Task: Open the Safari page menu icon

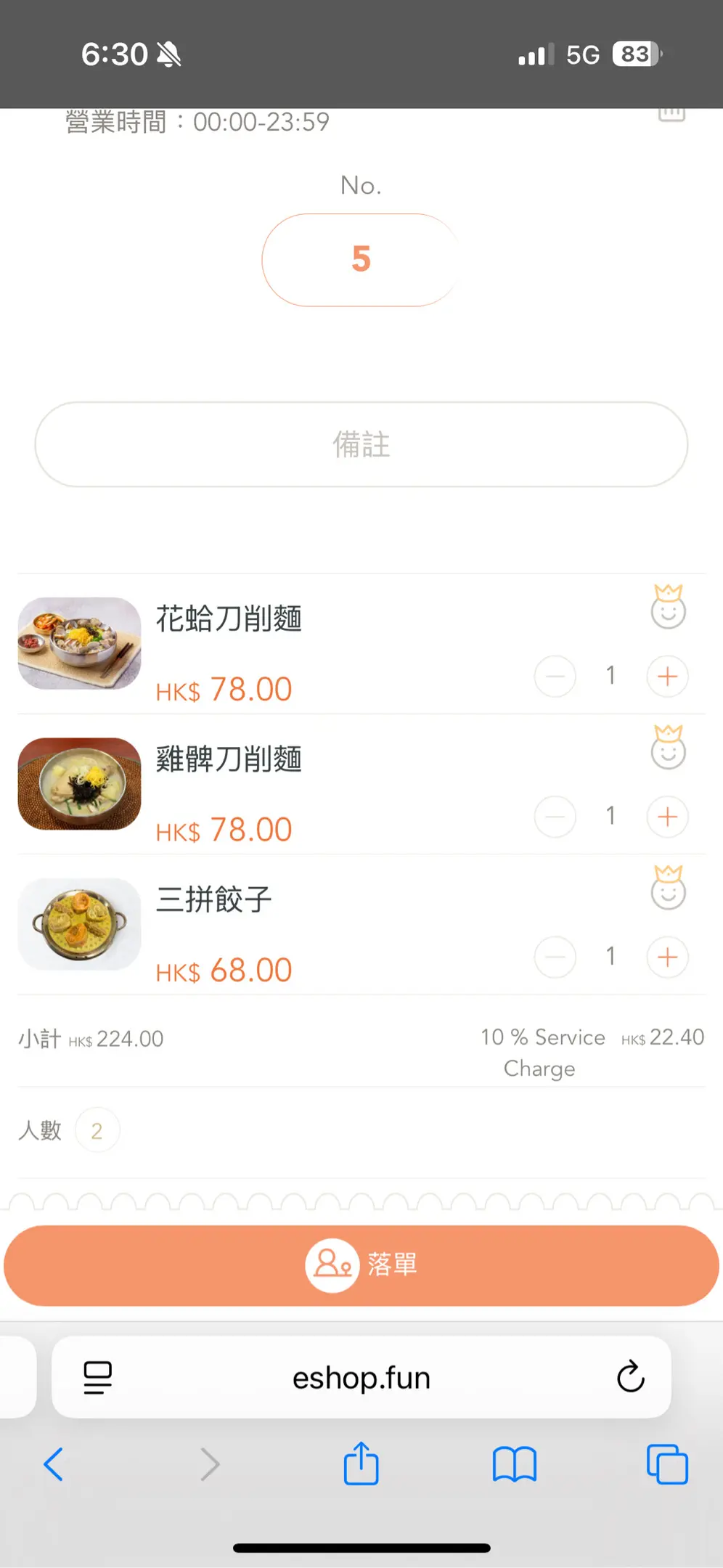Action: [x=97, y=1377]
